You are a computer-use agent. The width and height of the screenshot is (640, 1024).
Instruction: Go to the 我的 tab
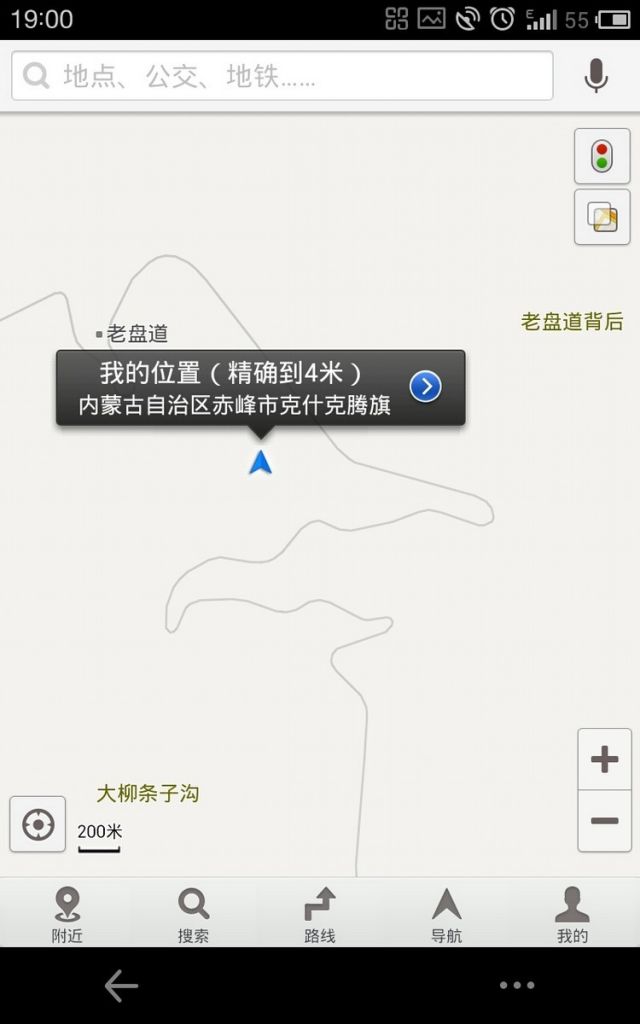(x=572, y=914)
